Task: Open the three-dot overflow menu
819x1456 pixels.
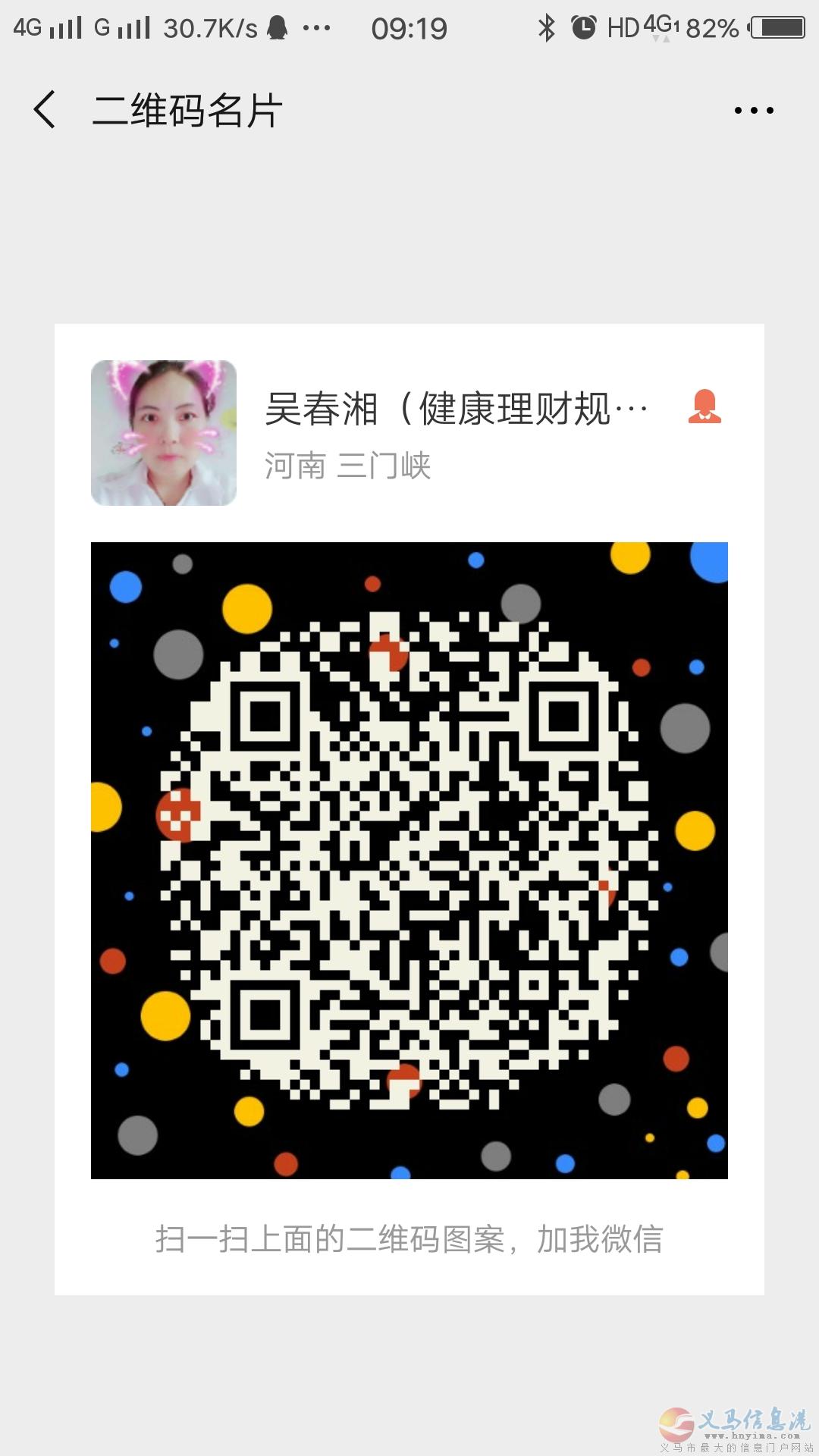Action: [x=753, y=111]
